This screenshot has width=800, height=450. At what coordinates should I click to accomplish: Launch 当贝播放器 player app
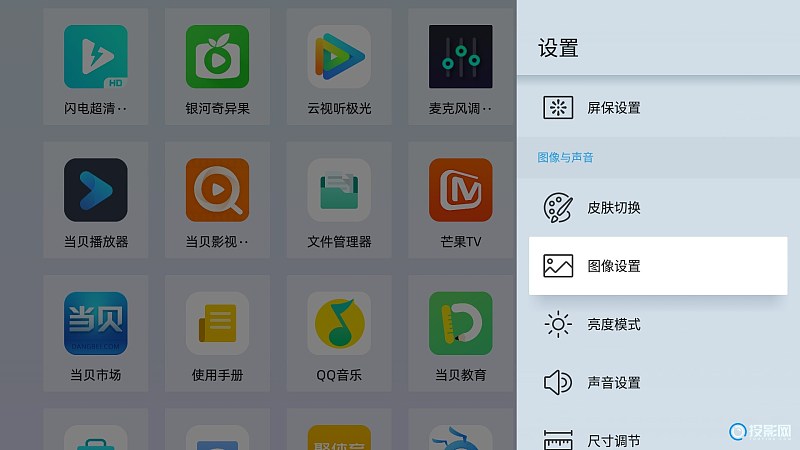pyautogui.click(x=96, y=200)
